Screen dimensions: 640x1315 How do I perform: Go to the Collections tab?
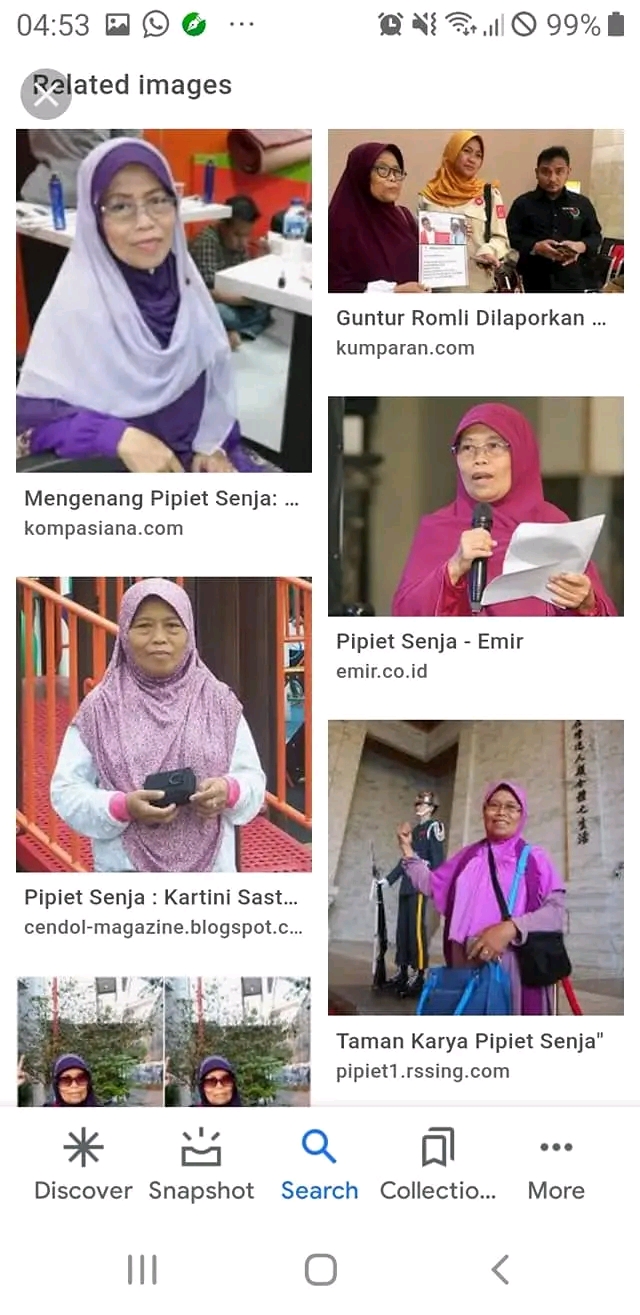tap(438, 1165)
